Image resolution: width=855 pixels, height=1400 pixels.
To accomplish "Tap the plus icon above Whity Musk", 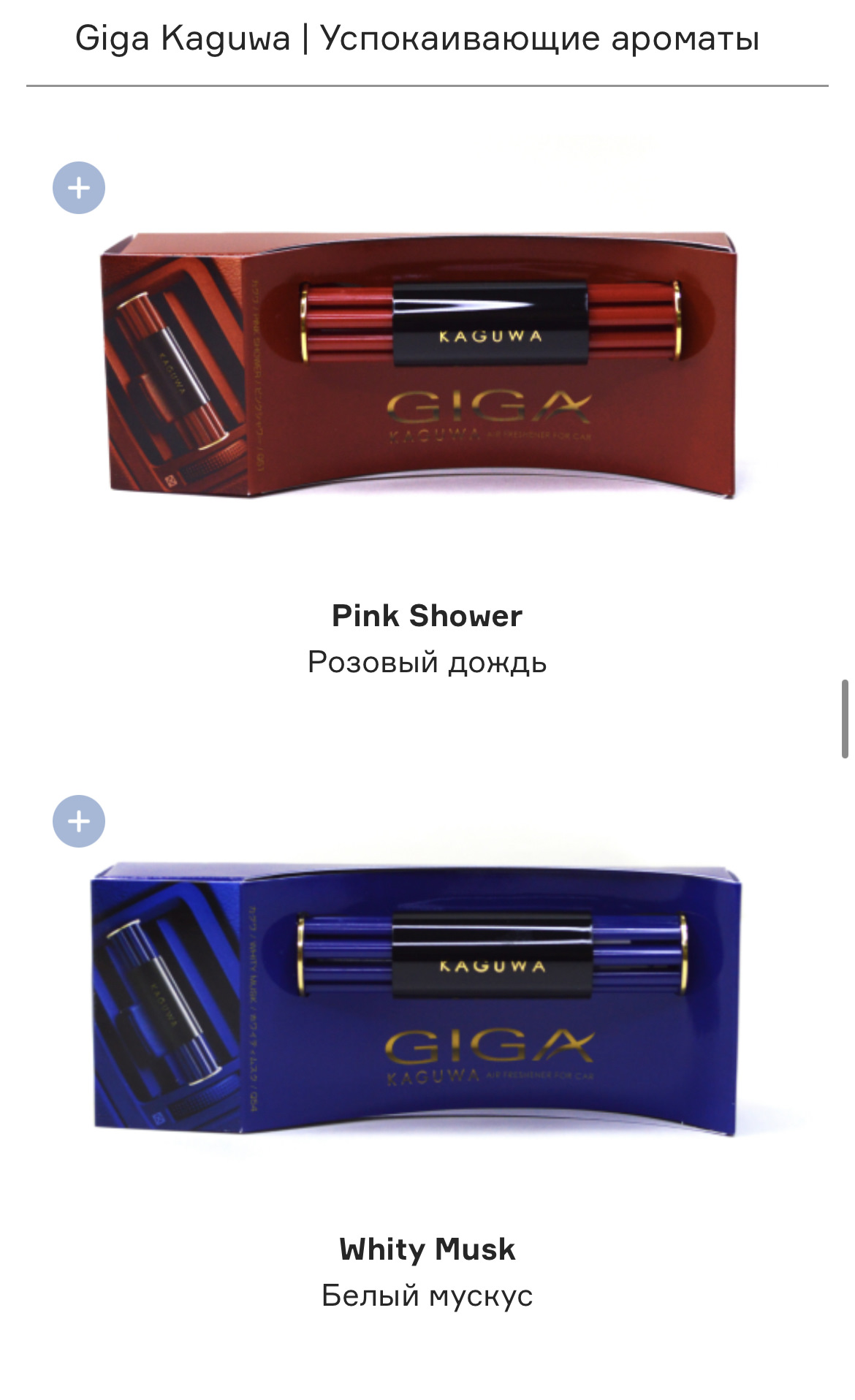I will [x=79, y=821].
